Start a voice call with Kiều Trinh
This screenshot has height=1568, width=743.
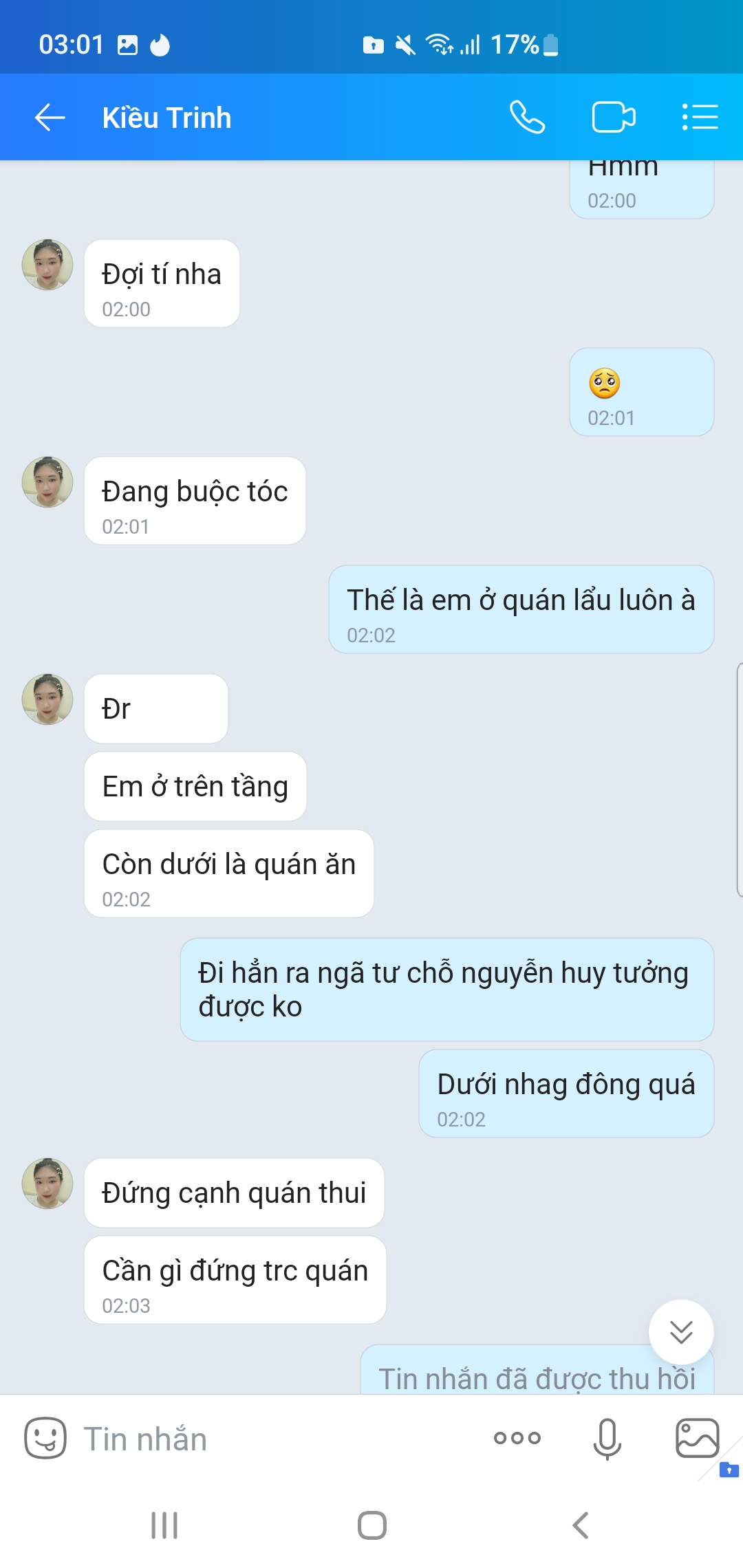(x=527, y=117)
